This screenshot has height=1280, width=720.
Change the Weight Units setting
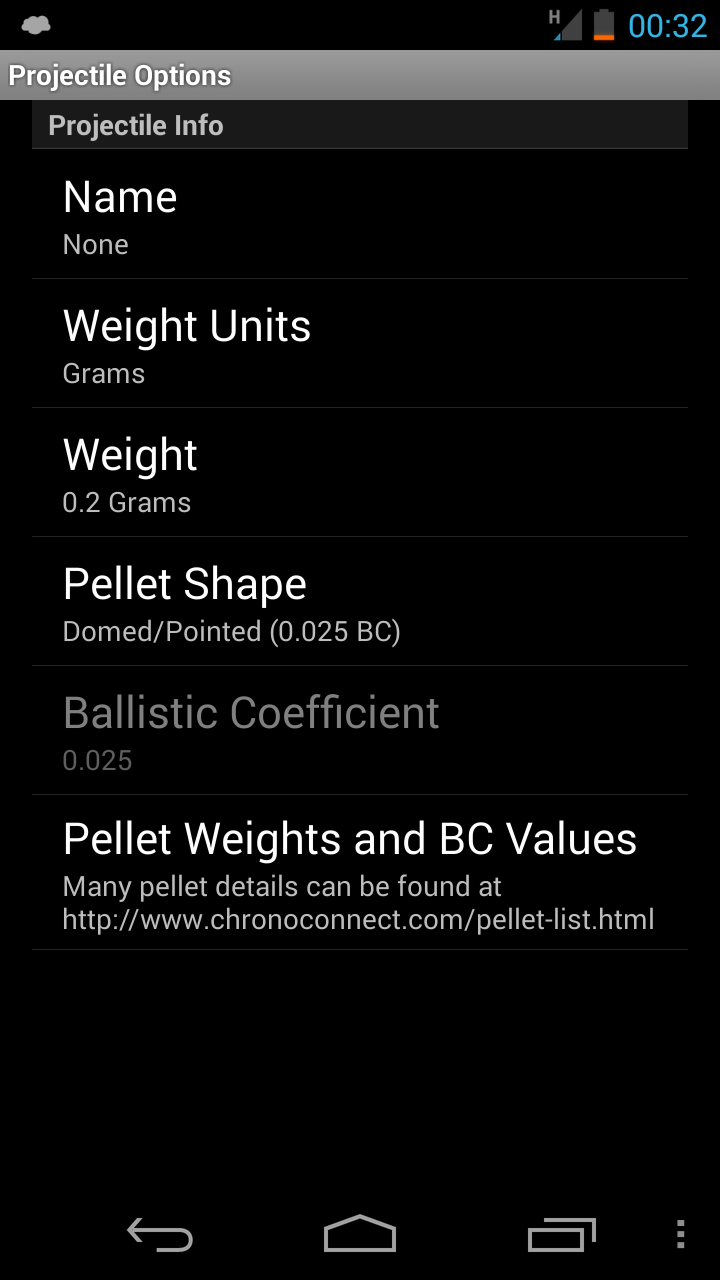360,343
